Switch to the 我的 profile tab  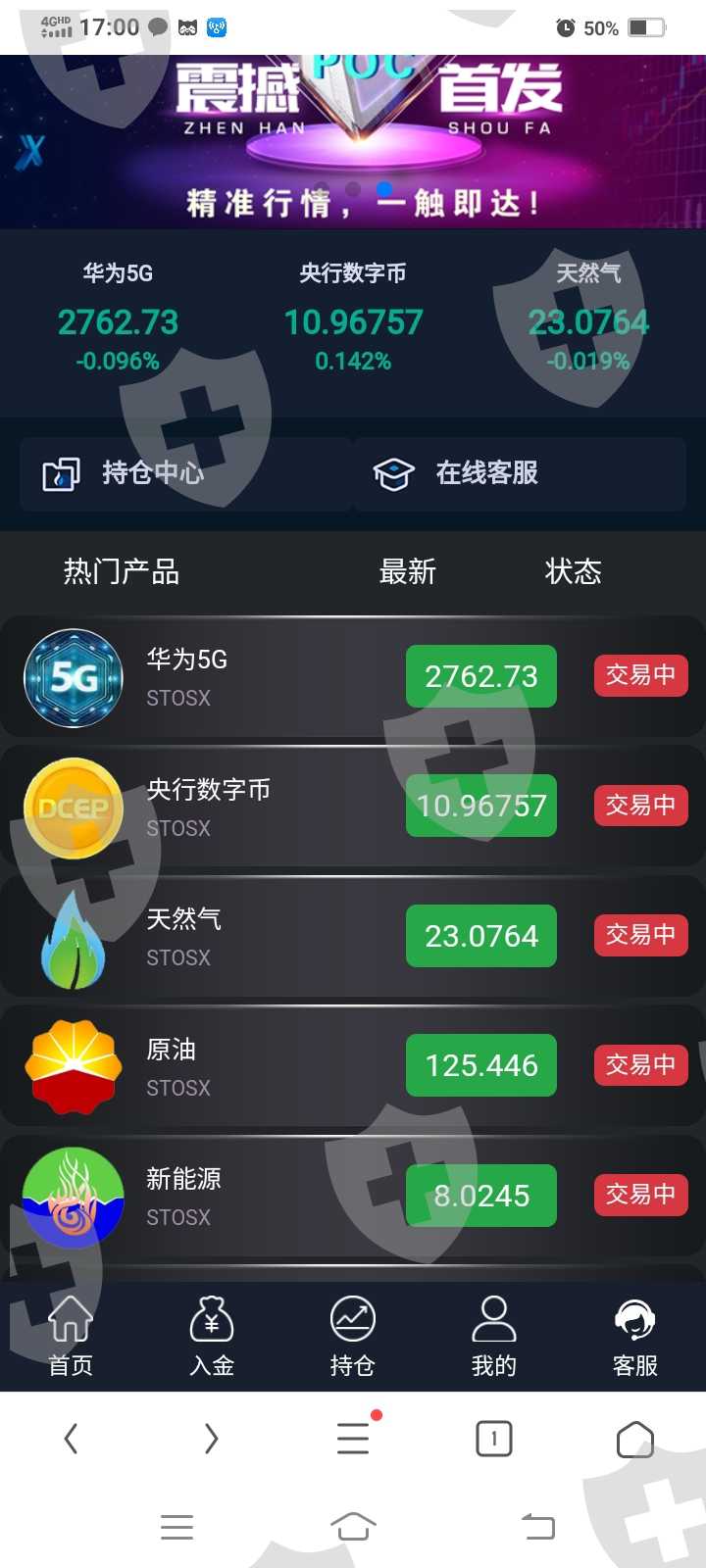(x=494, y=1337)
